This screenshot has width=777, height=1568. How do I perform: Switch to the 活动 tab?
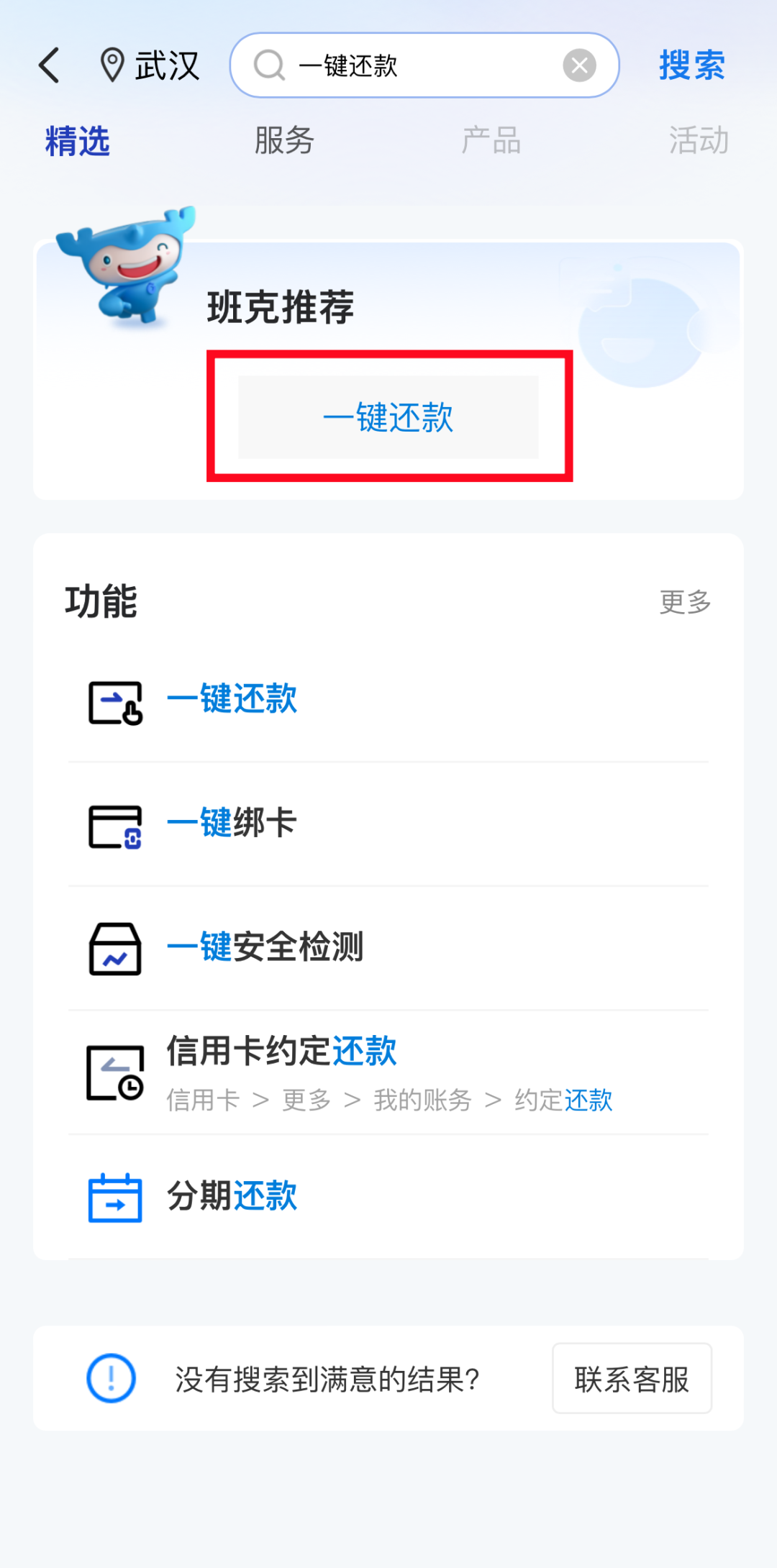tap(699, 141)
